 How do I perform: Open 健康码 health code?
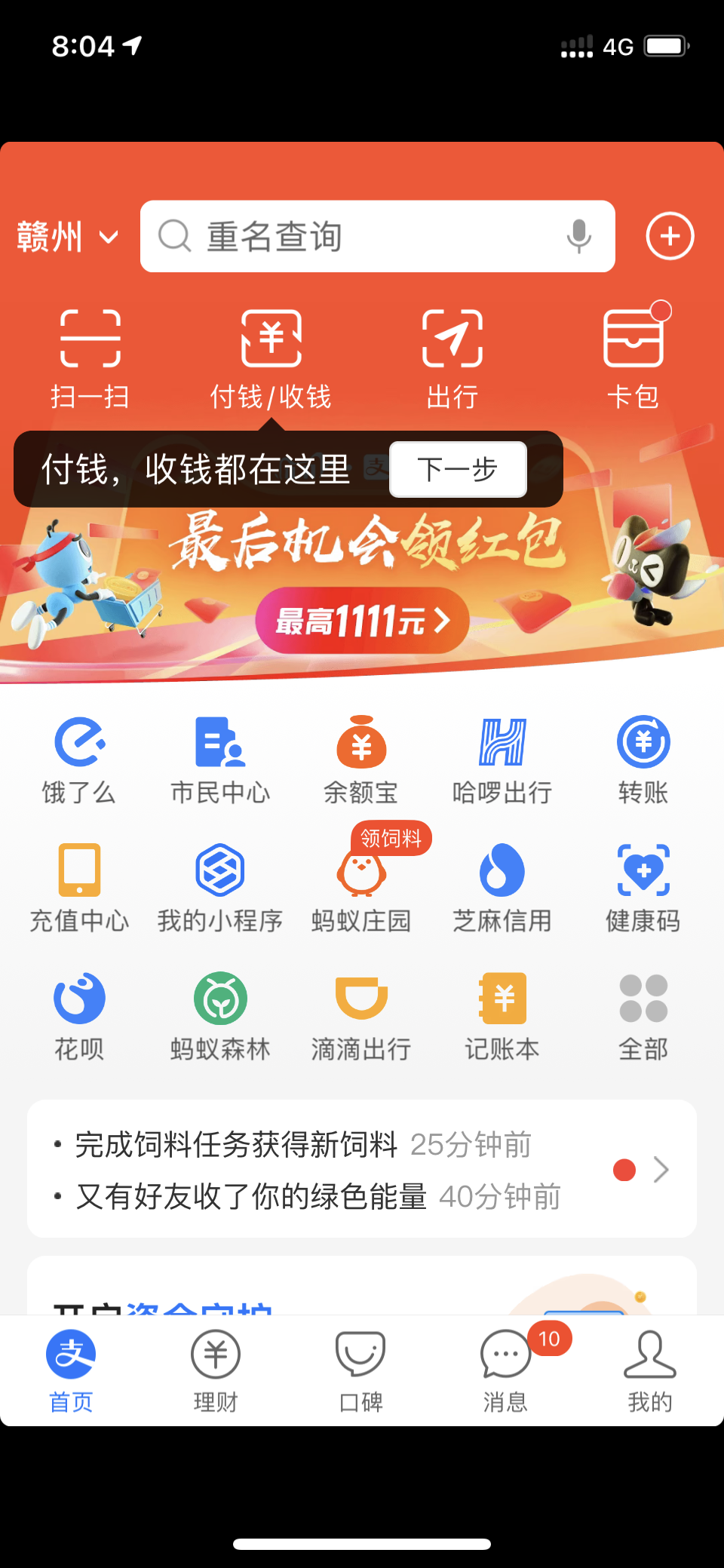point(643,888)
